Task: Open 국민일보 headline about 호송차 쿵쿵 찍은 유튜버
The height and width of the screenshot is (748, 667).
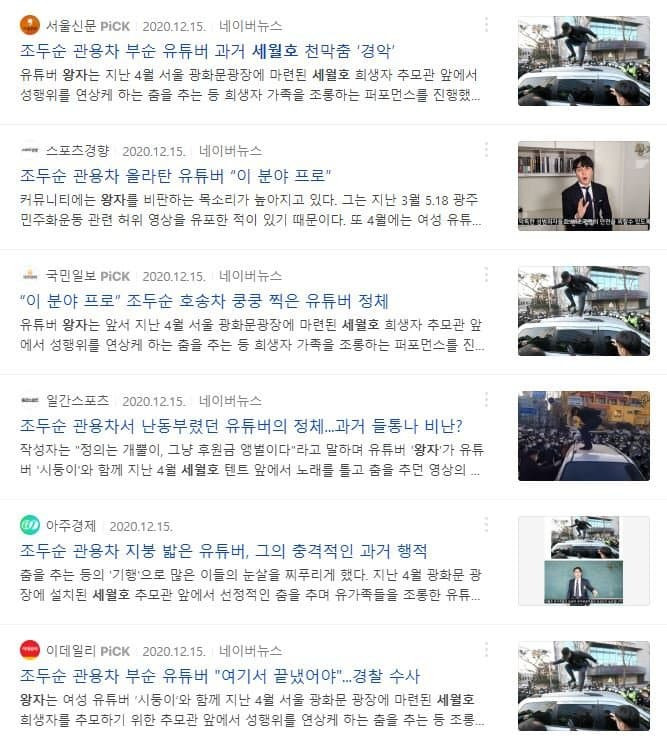Action: [203, 300]
